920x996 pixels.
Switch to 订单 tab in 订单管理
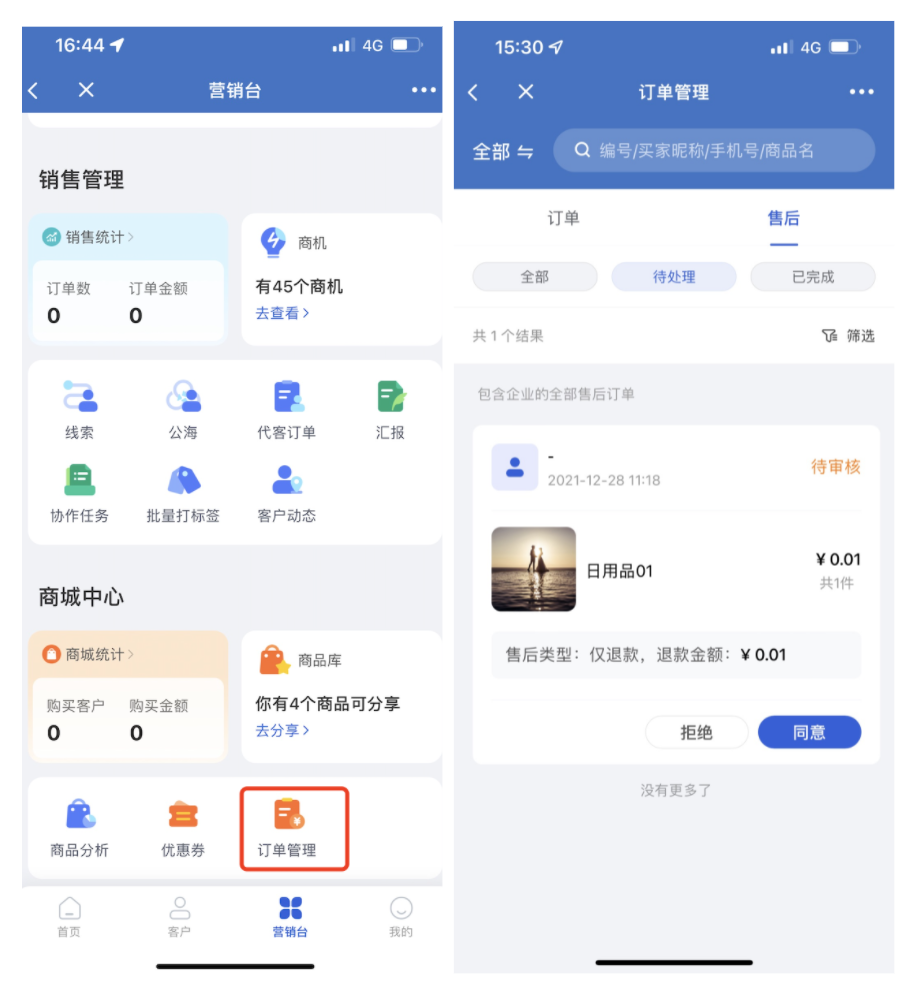[563, 218]
